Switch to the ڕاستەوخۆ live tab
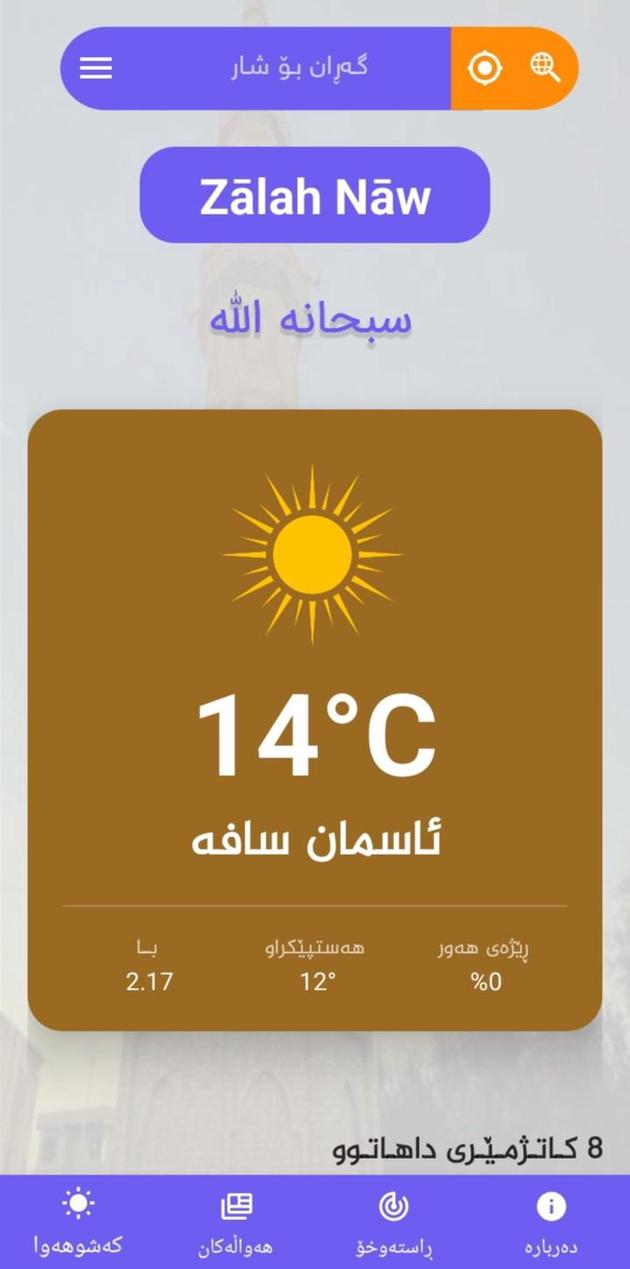The height and width of the screenshot is (1269, 630). tap(394, 1221)
